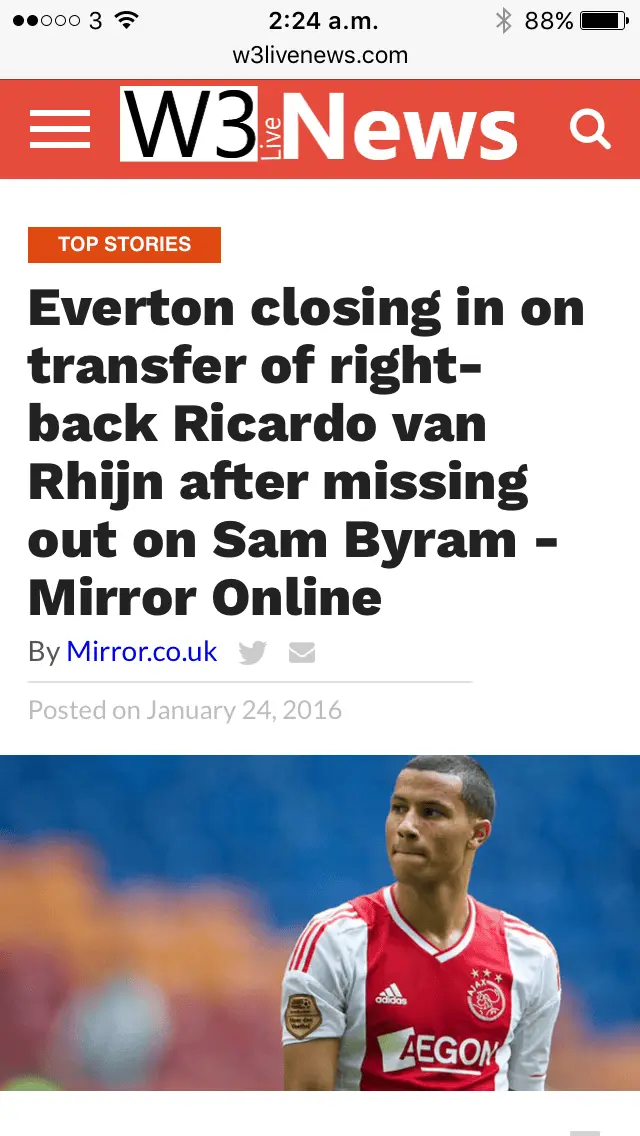Go to W3 Live News homepage logo
The image size is (640, 1136).
(x=318, y=127)
